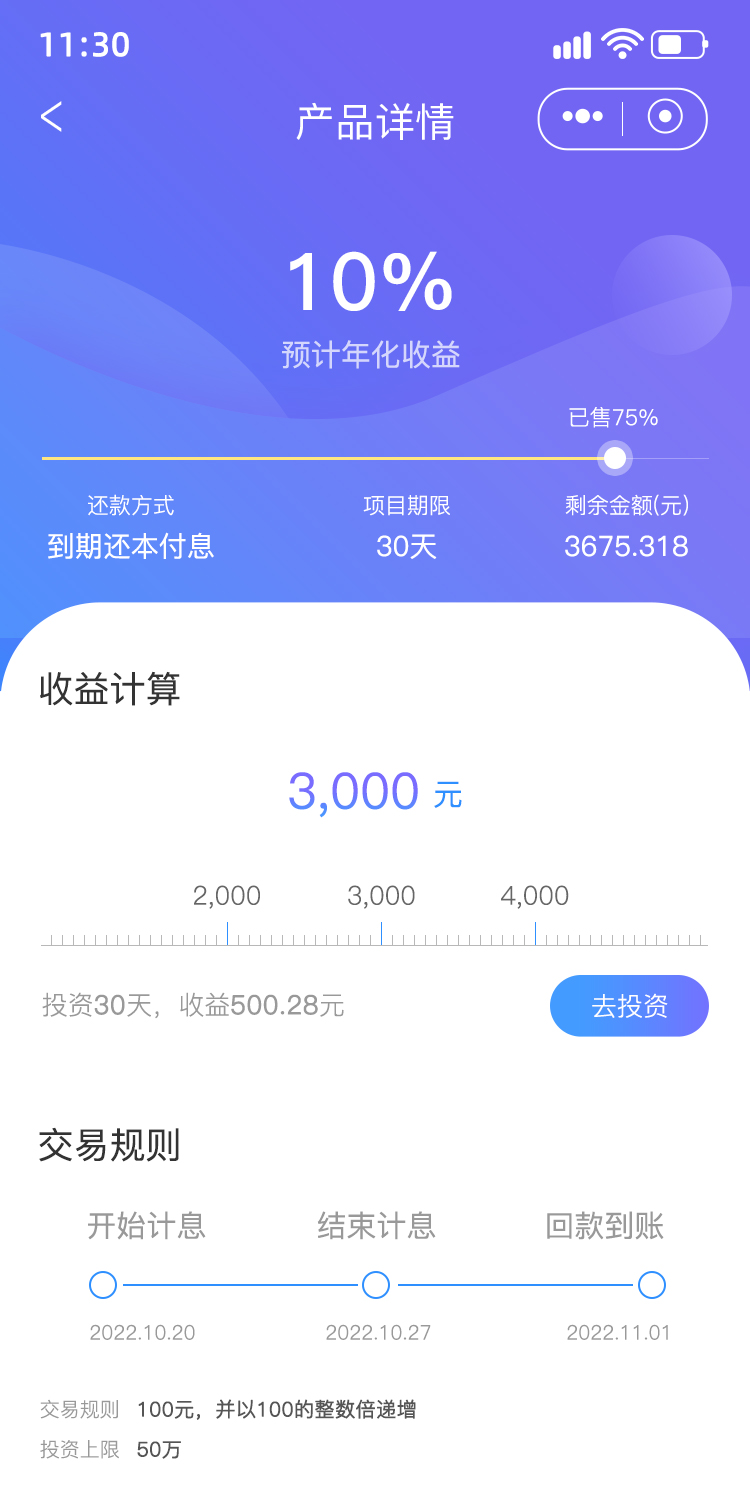This screenshot has height=1500, width=750.
Task: Open the mini-program three-dot menu
Action: pyautogui.click(x=582, y=117)
